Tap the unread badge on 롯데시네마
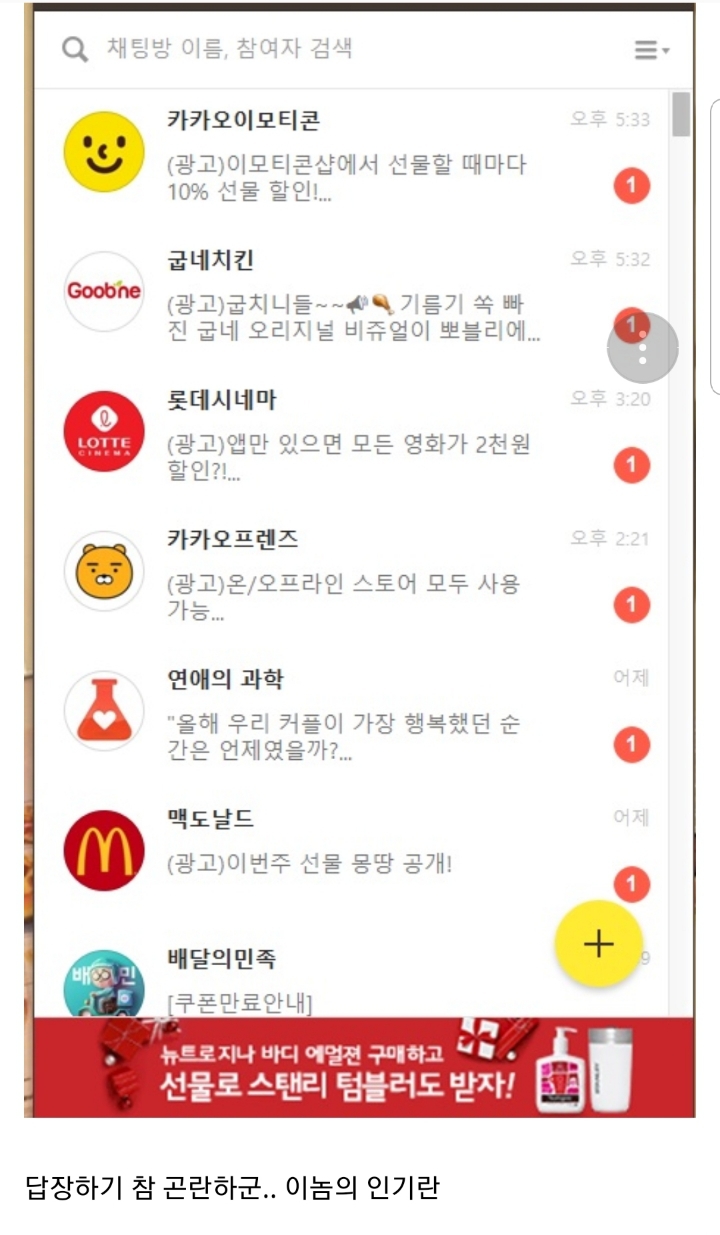The image size is (720, 1235). pos(631,466)
